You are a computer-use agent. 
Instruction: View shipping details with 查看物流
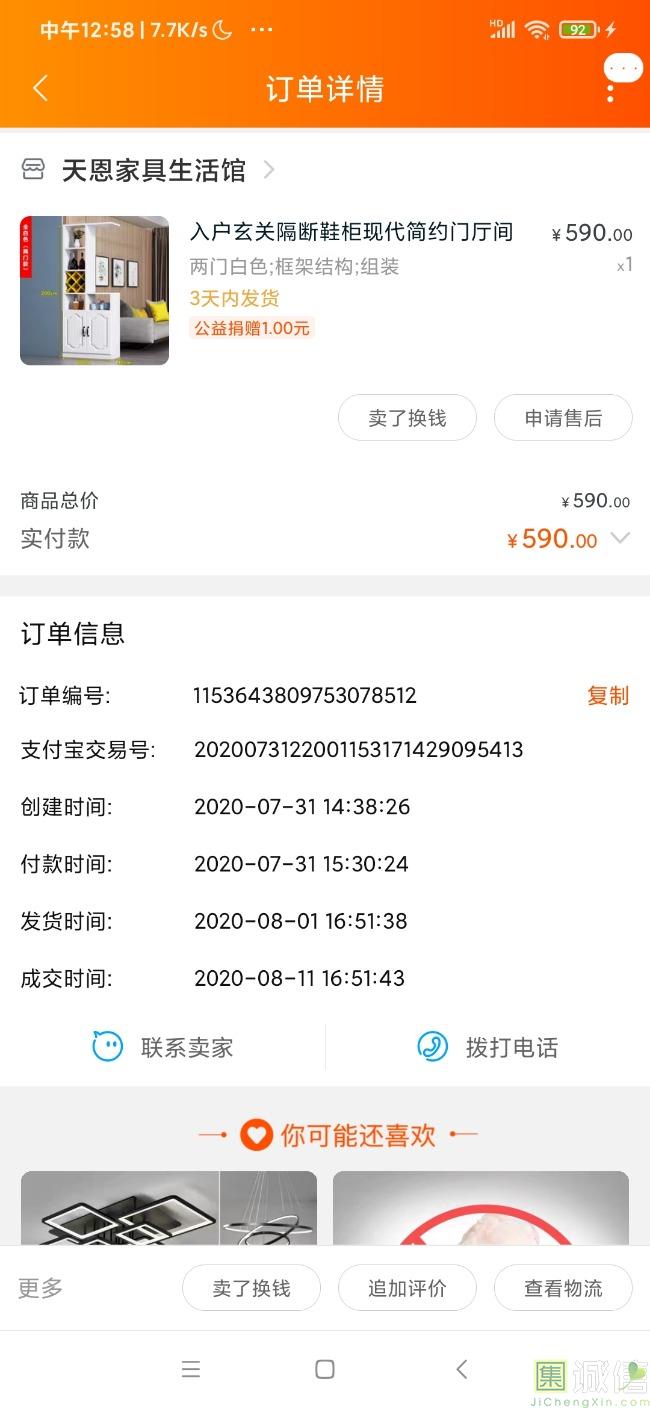coord(563,1288)
